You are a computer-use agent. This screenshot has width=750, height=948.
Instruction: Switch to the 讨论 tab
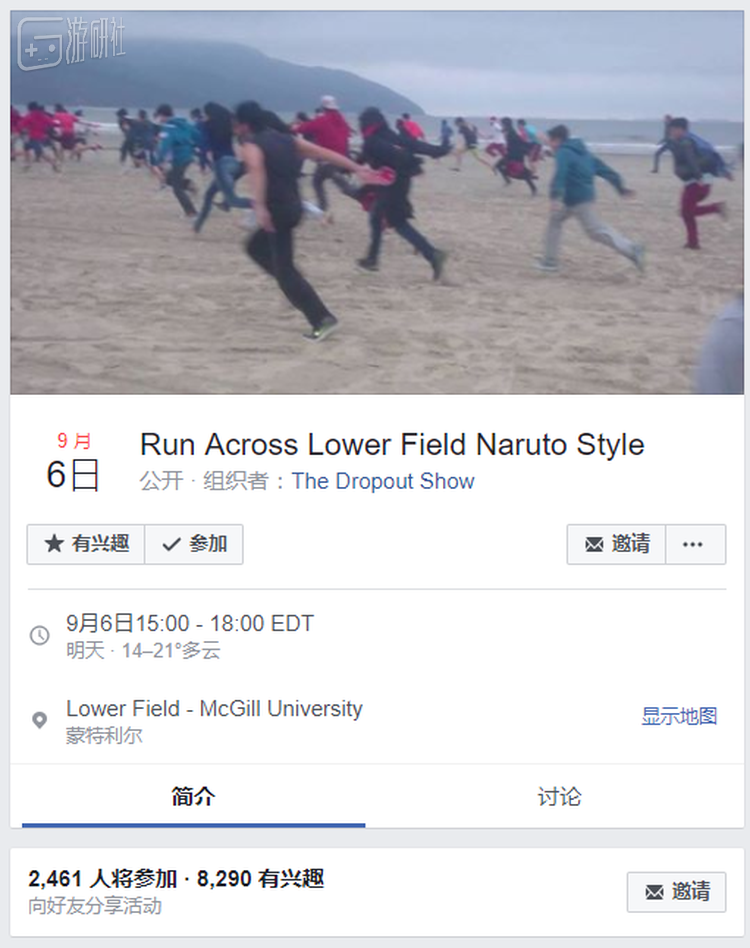pyautogui.click(x=558, y=797)
